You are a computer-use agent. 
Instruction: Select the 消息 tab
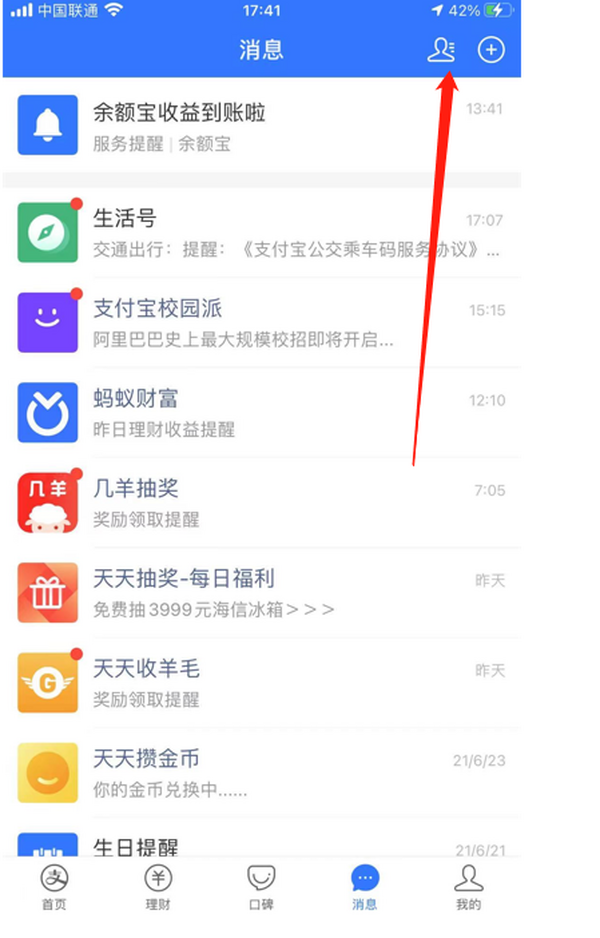click(365, 886)
